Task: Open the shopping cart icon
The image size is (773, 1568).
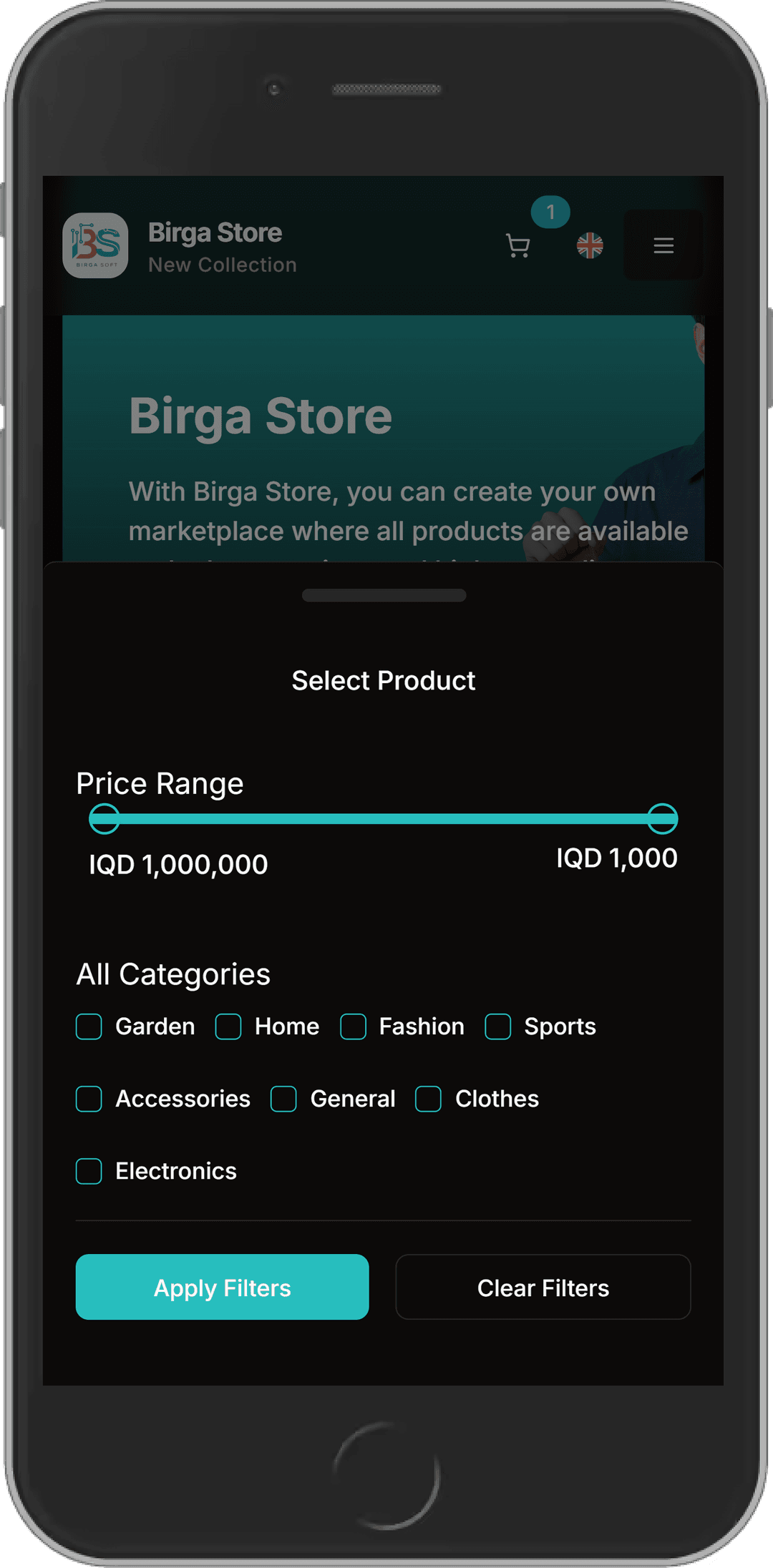Action: pyautogui.click(x=517, y=246)
